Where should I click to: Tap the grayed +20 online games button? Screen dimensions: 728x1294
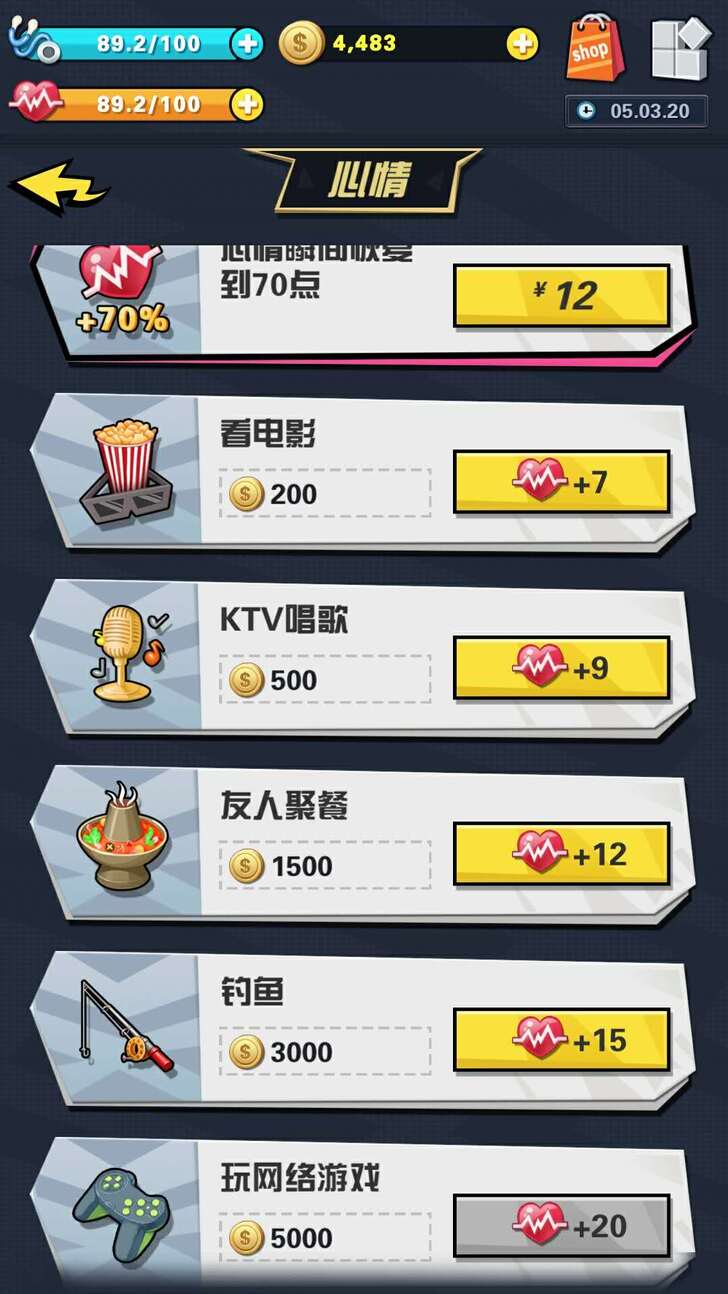point(562,1226)
